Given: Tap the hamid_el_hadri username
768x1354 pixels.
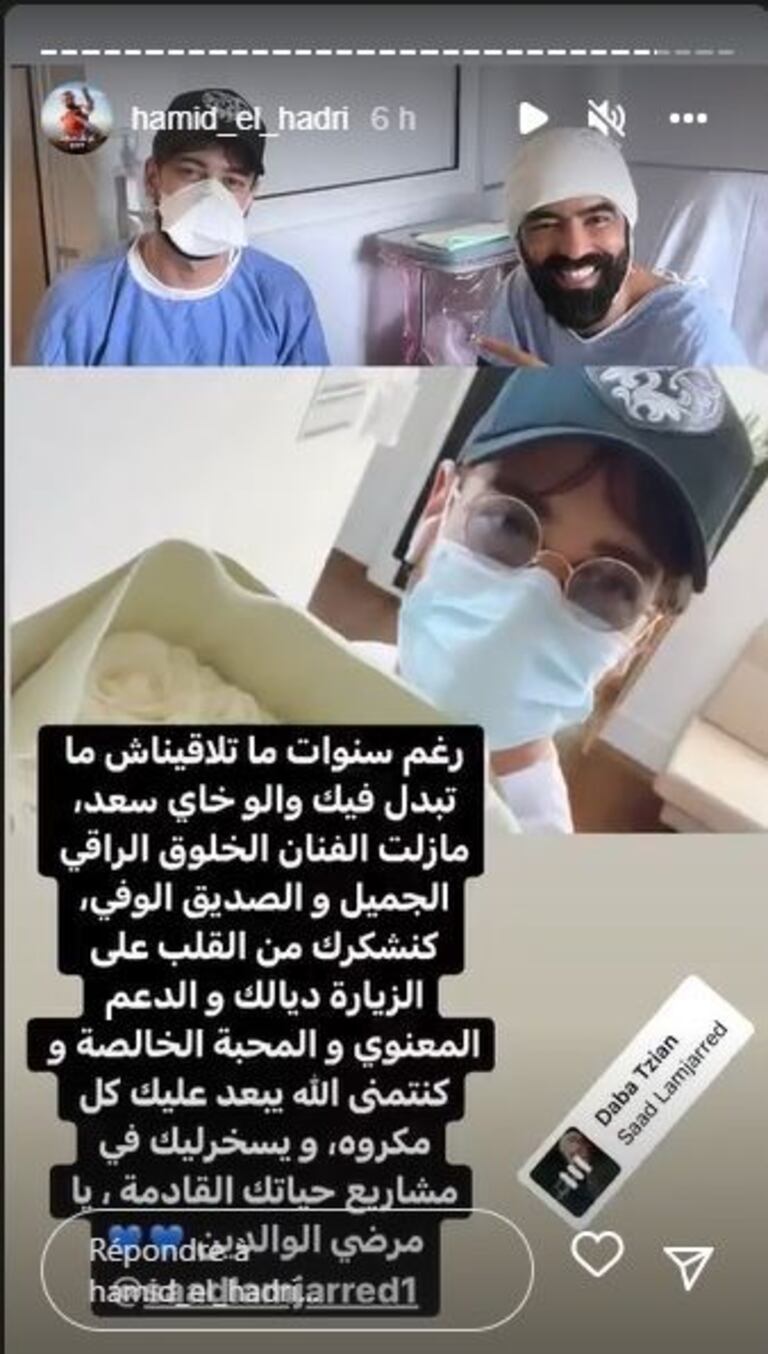Looking at the screenshot, I should [240, 118].
